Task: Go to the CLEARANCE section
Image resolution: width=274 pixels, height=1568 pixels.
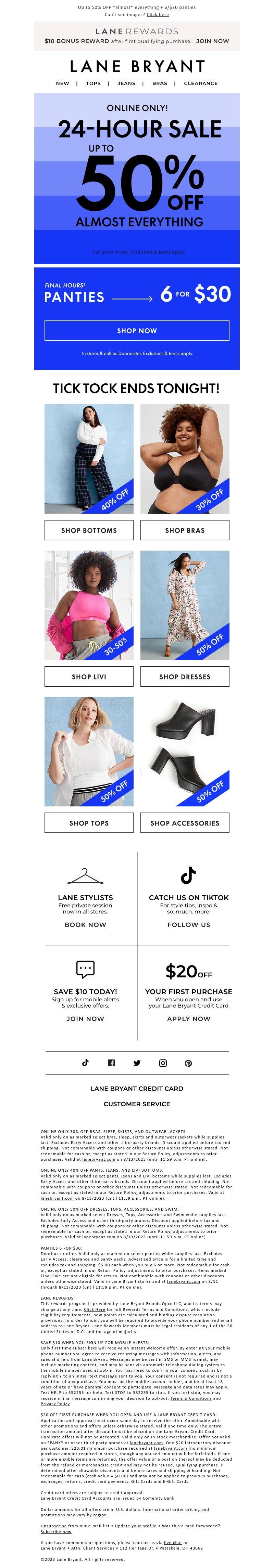Action: [200, 83]
